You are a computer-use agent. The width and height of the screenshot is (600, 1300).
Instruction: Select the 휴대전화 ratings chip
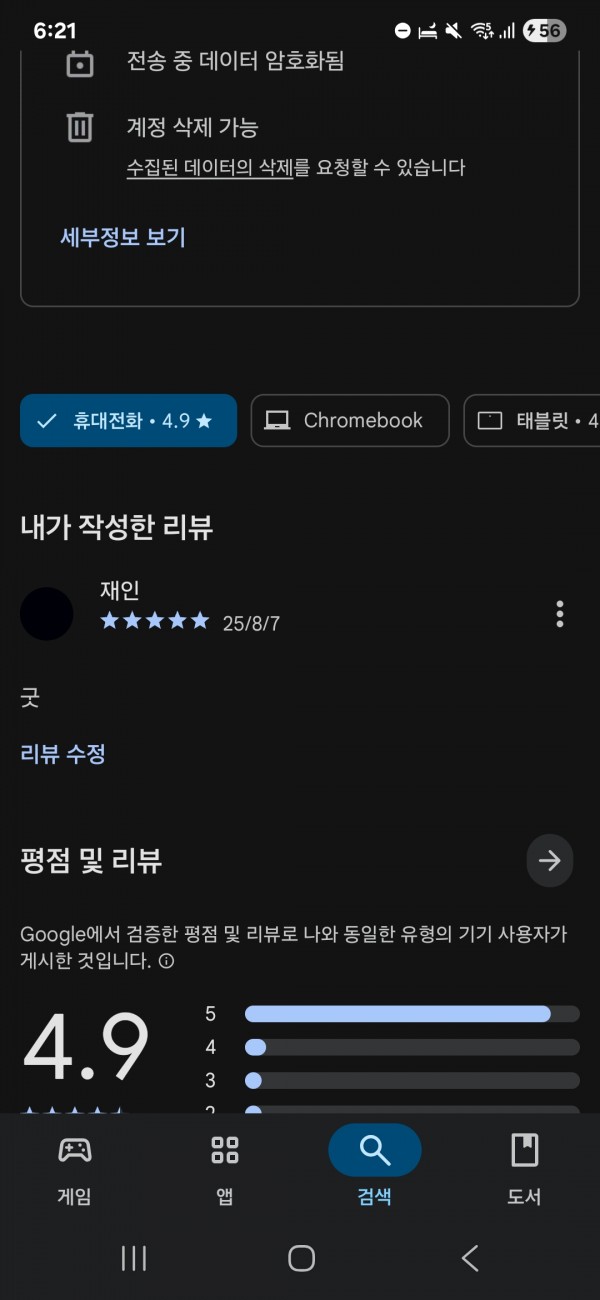click(x=128, y=421)
